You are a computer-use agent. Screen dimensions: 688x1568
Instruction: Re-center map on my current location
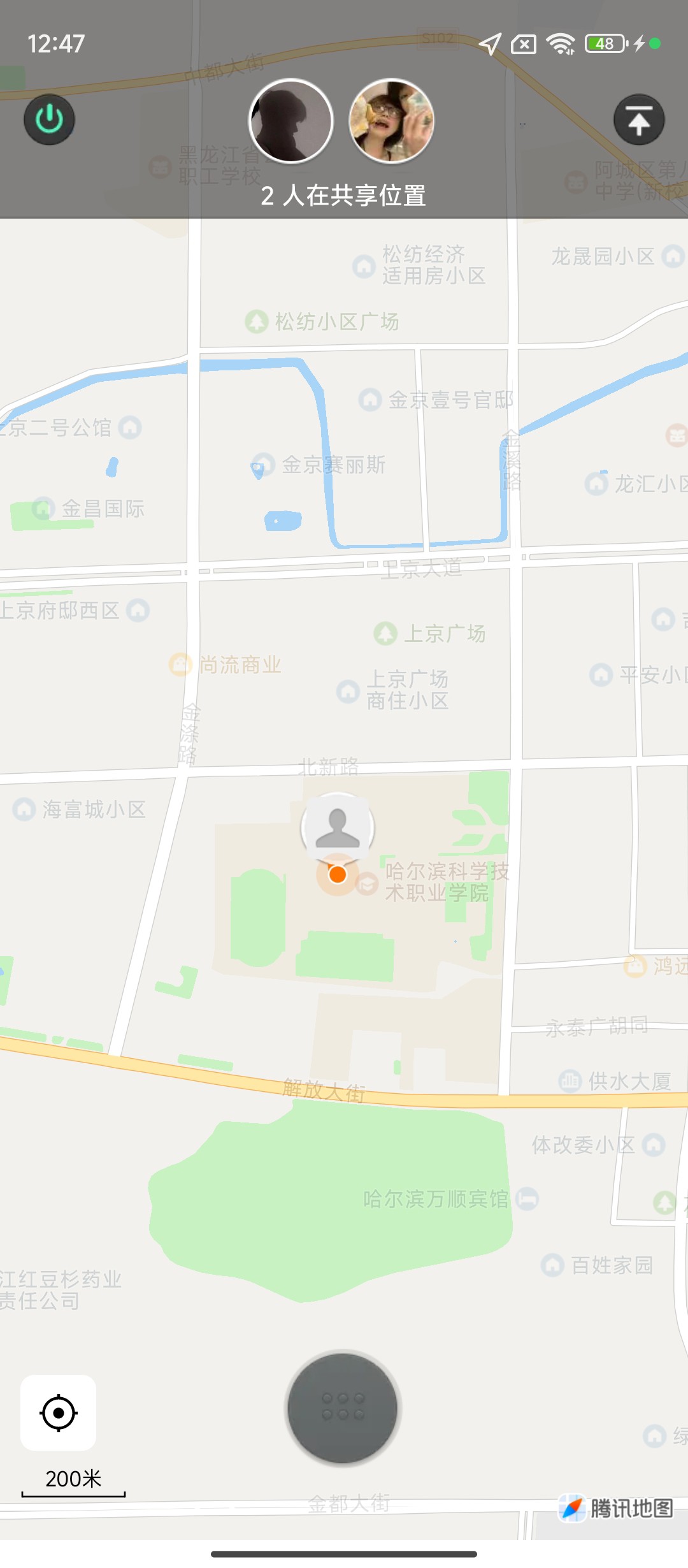tap(59, 1412)
